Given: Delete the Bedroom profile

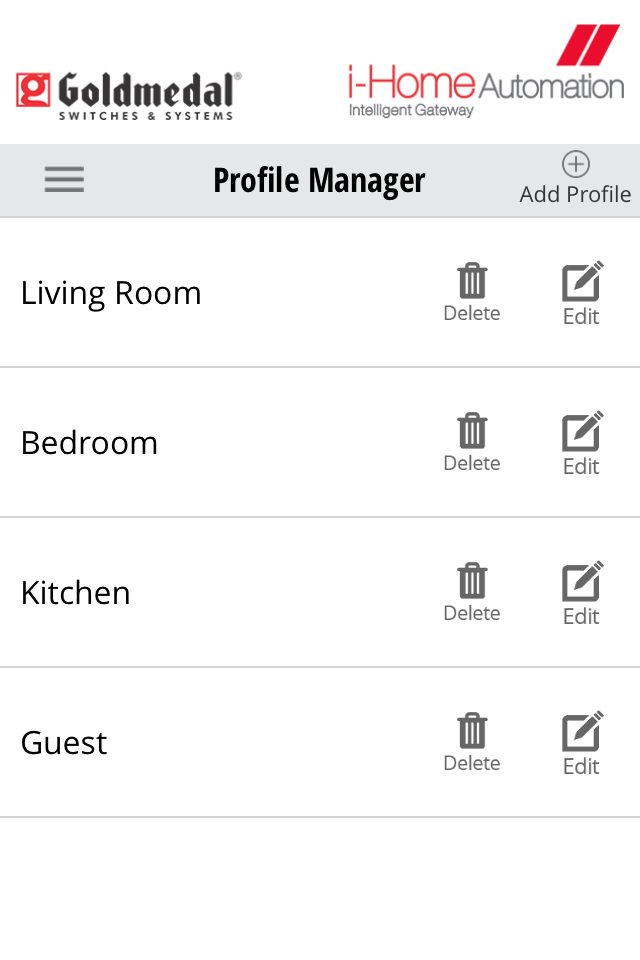Looking at the screenshot, I should coord(472,442).
